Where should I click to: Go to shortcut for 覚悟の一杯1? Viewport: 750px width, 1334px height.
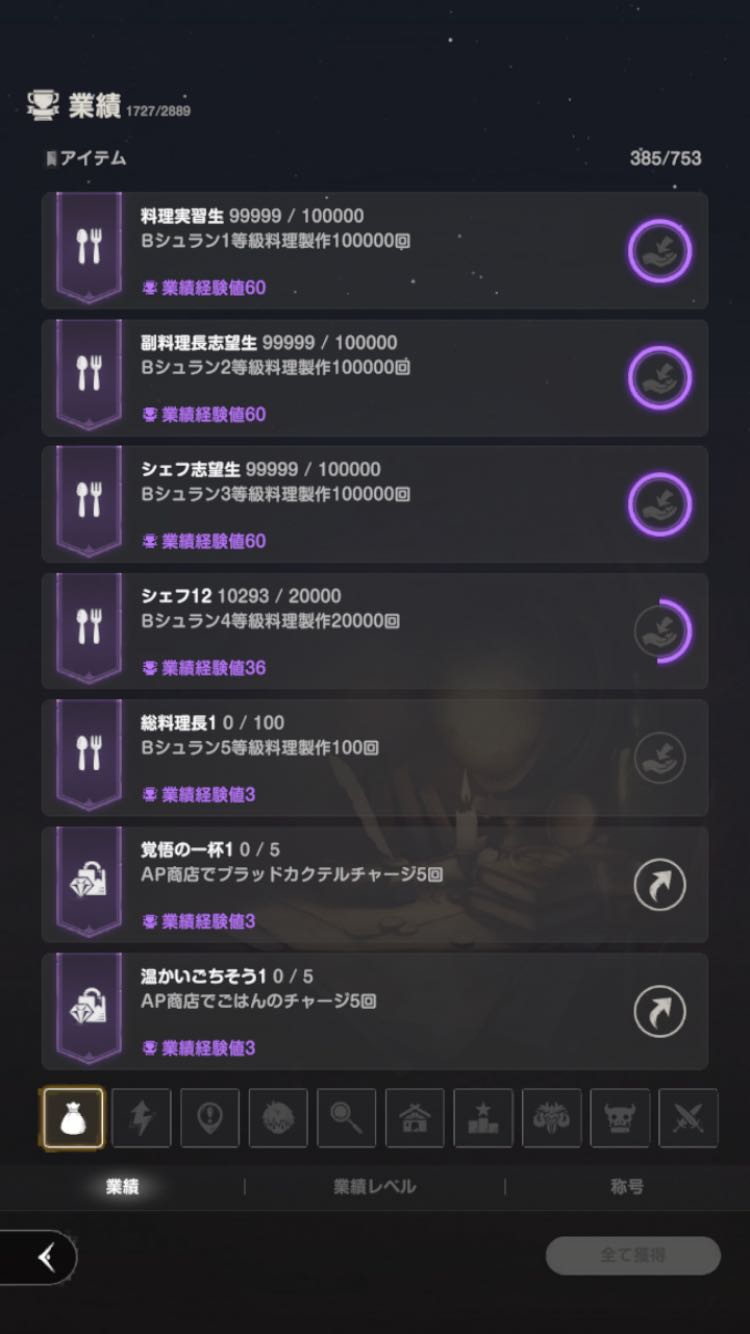[659, 885]
